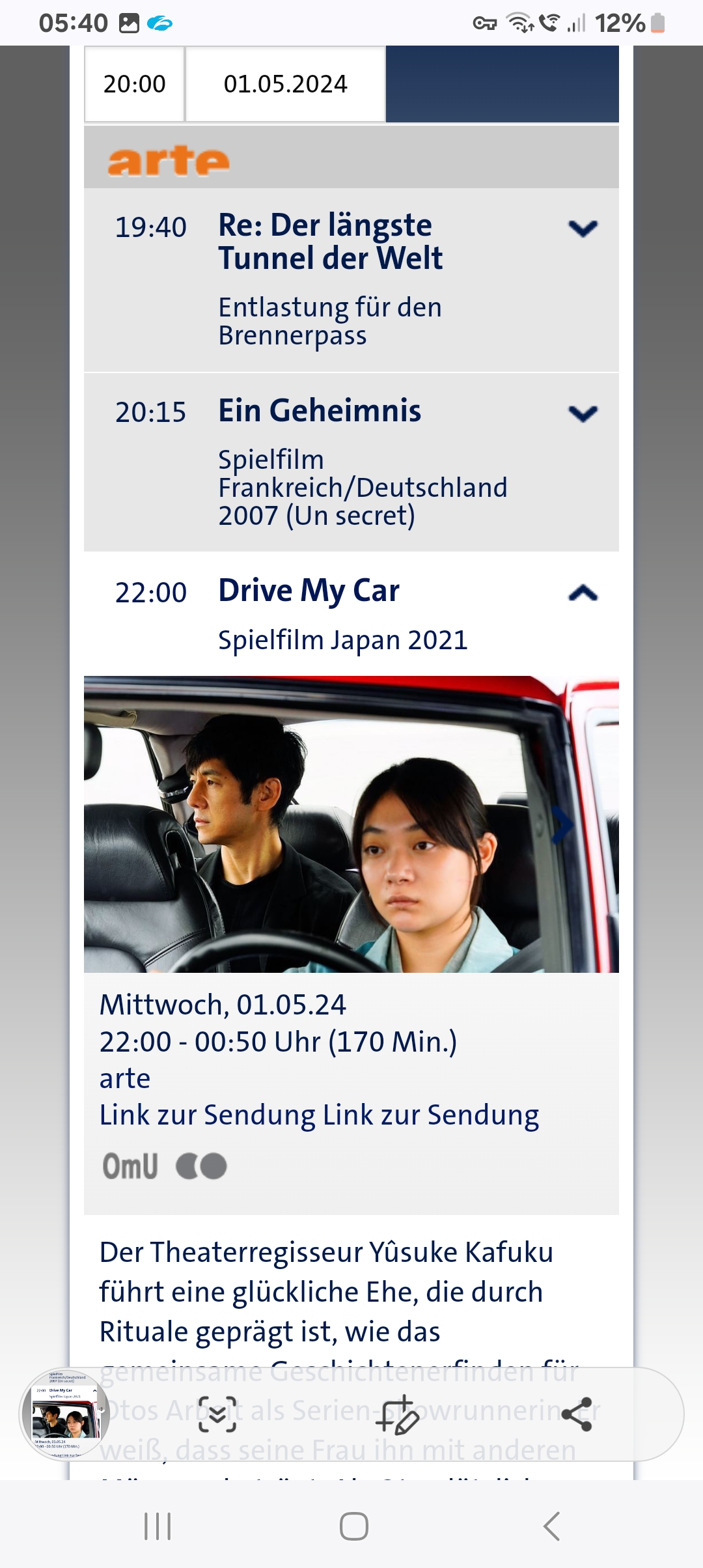
Task: Open the recent apps overview
Action: click(158, 1526)
